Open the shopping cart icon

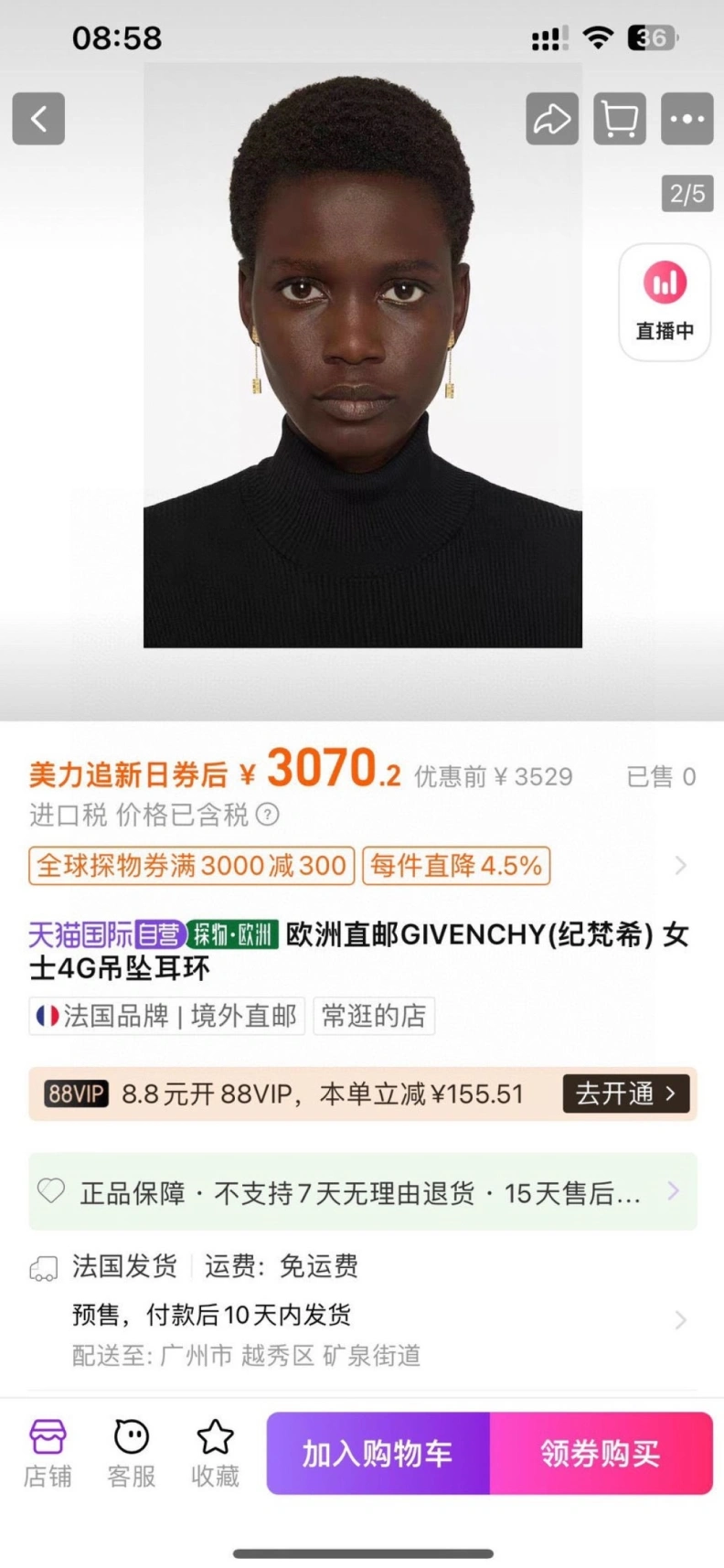(x=619, y=119)
